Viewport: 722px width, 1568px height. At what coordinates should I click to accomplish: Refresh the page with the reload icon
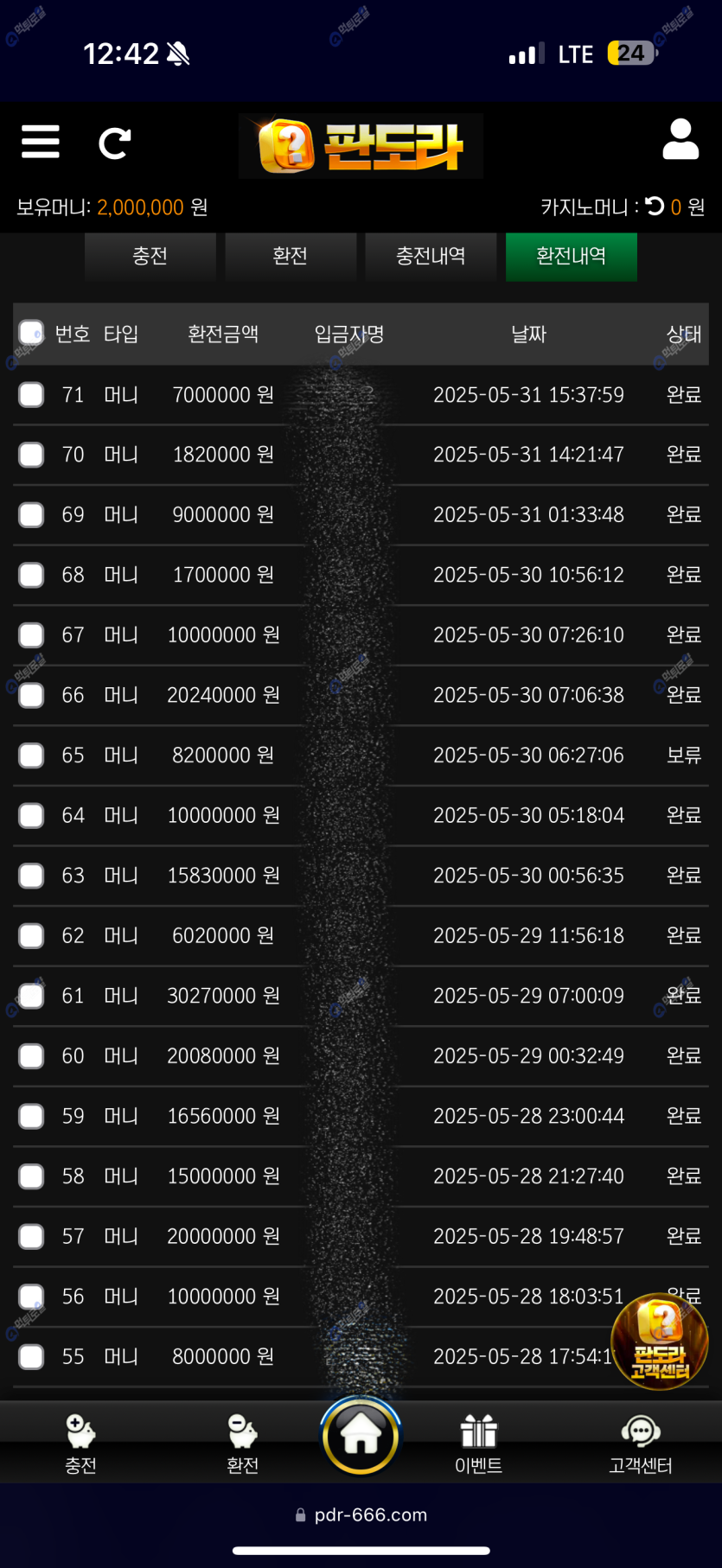coord(114,143)
